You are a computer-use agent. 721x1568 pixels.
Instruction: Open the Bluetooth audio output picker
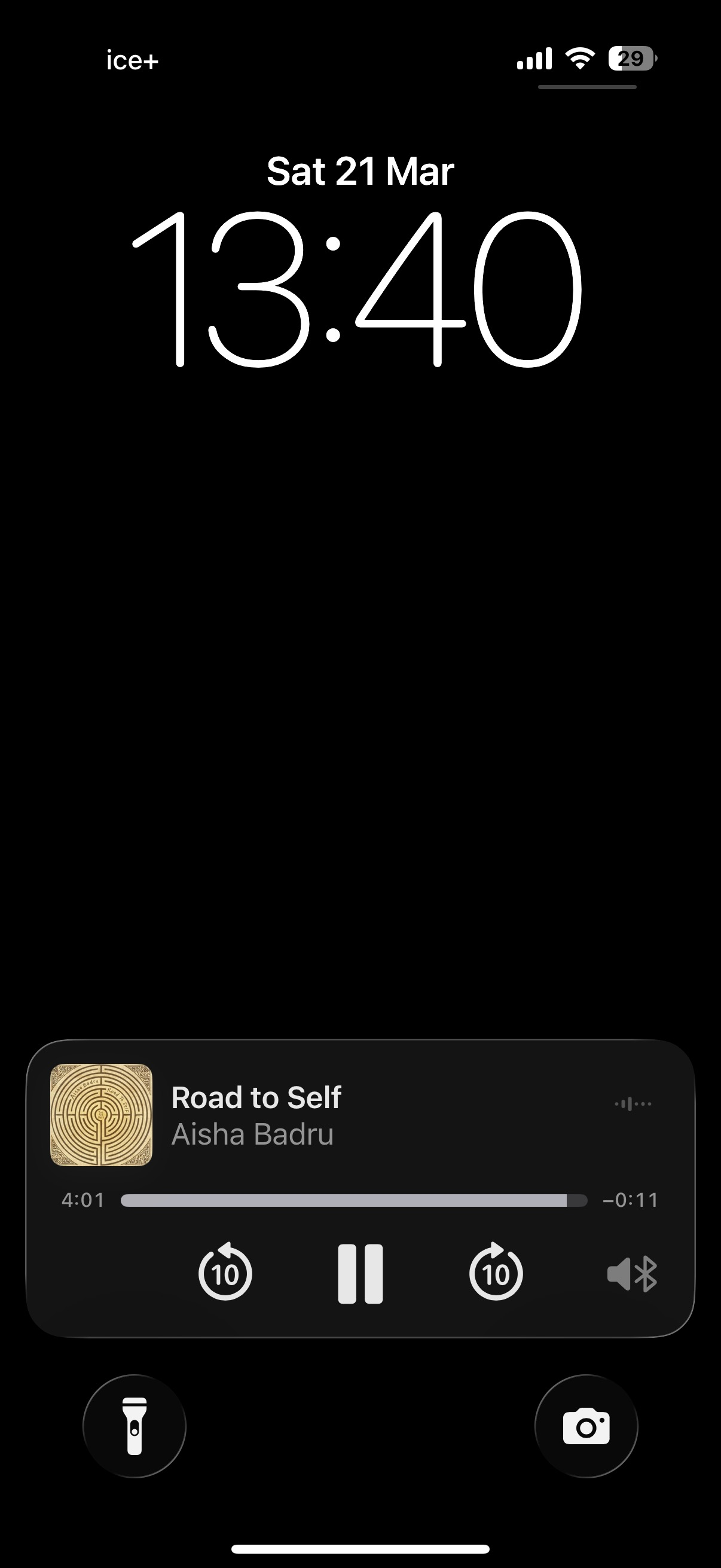(x=632, y=1273)
